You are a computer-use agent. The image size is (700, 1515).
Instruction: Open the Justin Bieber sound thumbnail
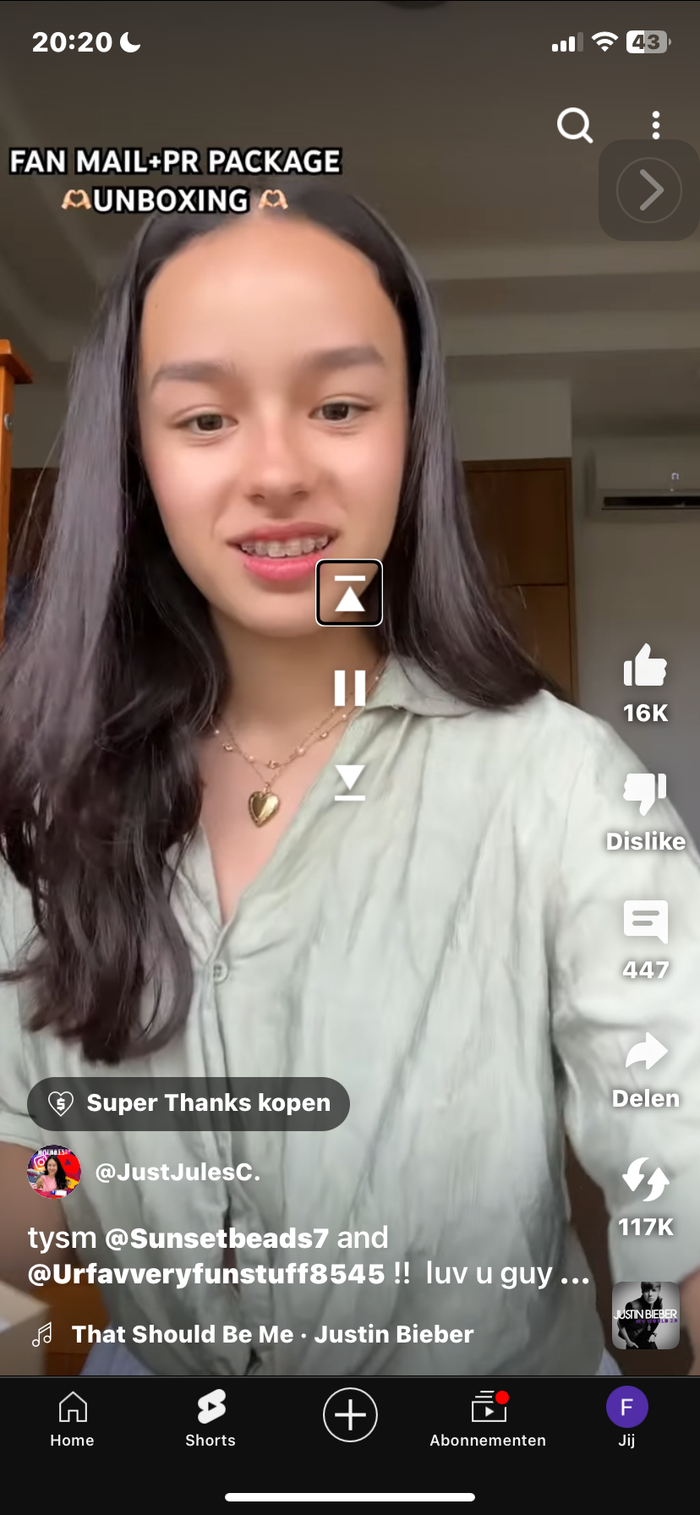tap(645, 1315)
